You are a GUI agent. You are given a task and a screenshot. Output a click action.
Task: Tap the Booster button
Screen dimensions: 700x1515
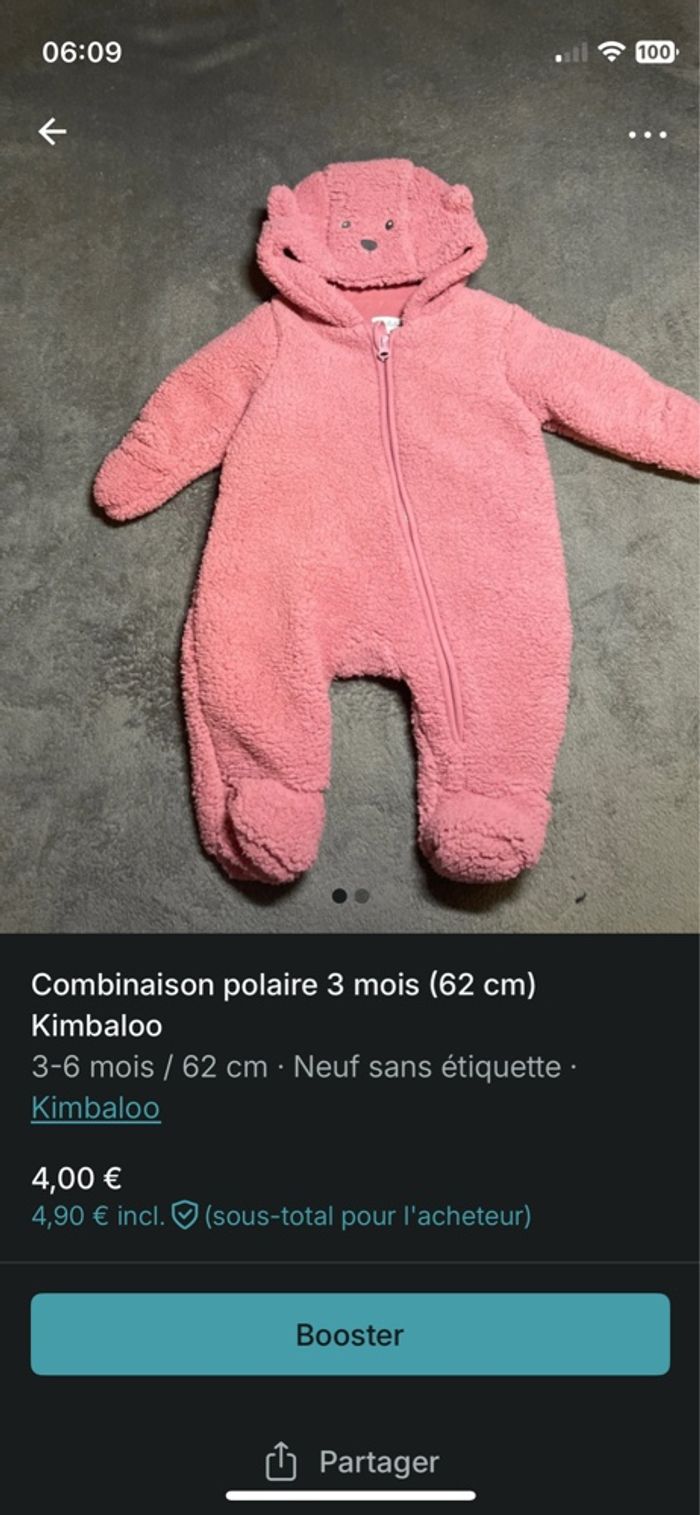tap(350, 1334)
